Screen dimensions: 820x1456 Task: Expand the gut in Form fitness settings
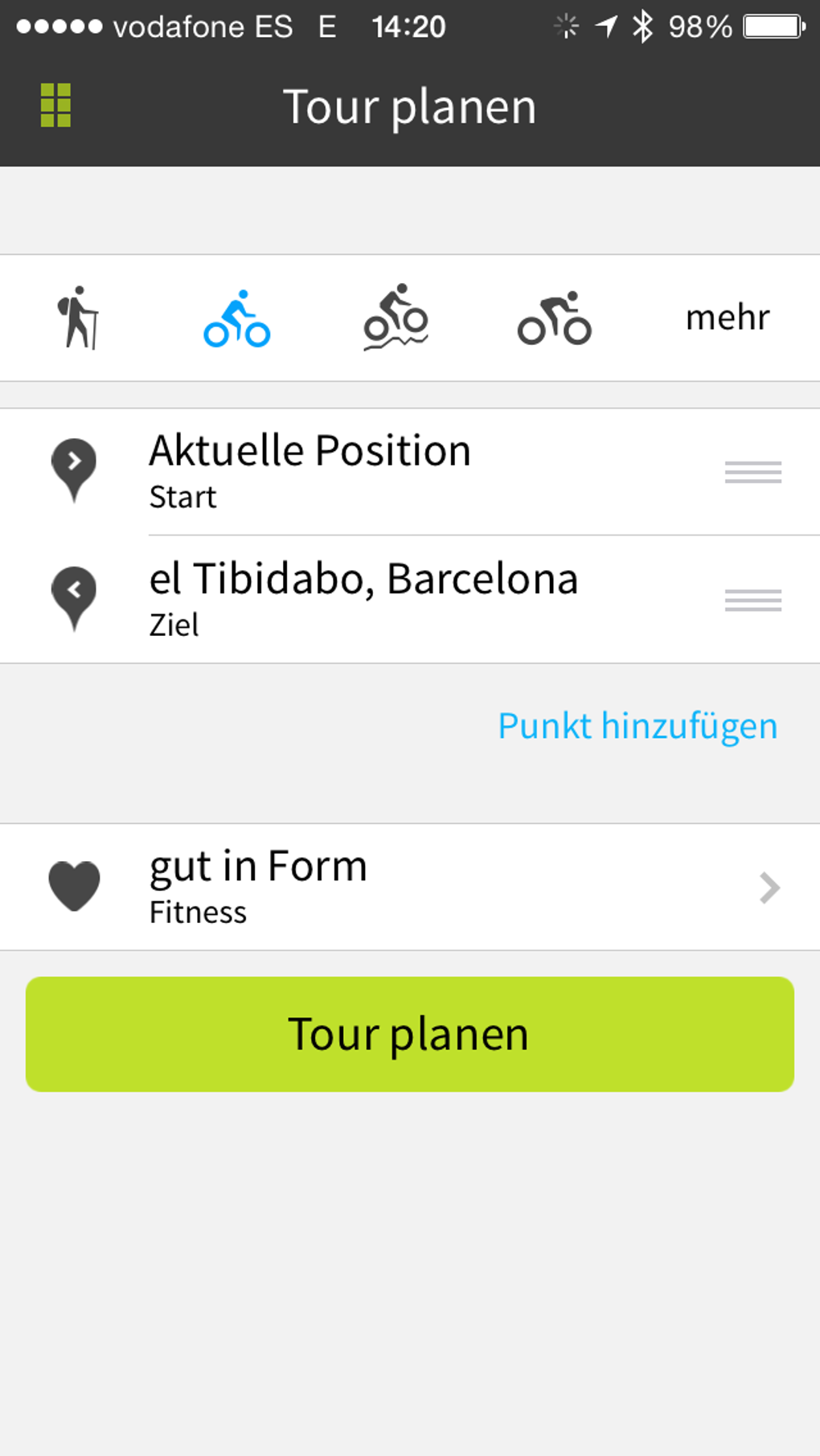click(770, 888)
